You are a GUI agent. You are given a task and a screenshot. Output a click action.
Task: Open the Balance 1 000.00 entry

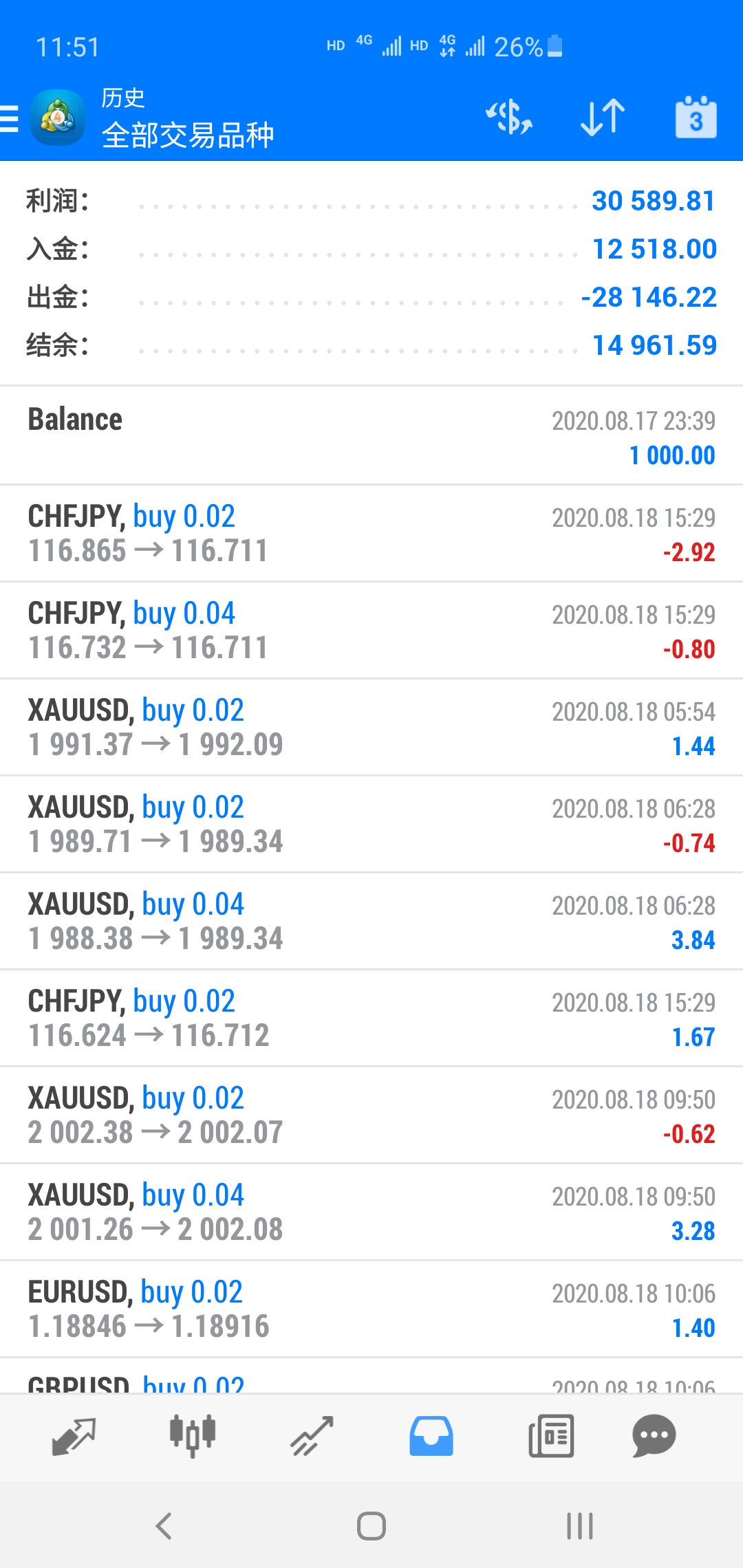[x=371, y=436]
